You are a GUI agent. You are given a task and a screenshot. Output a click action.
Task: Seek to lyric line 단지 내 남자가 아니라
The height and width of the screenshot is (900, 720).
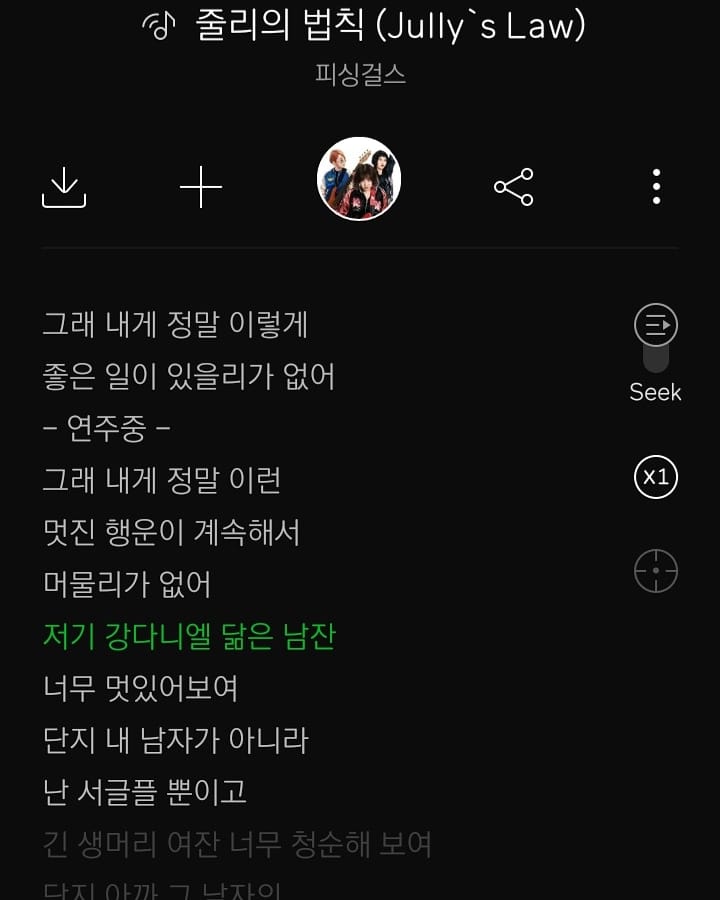pyautogui.click(x=176, y=740)
